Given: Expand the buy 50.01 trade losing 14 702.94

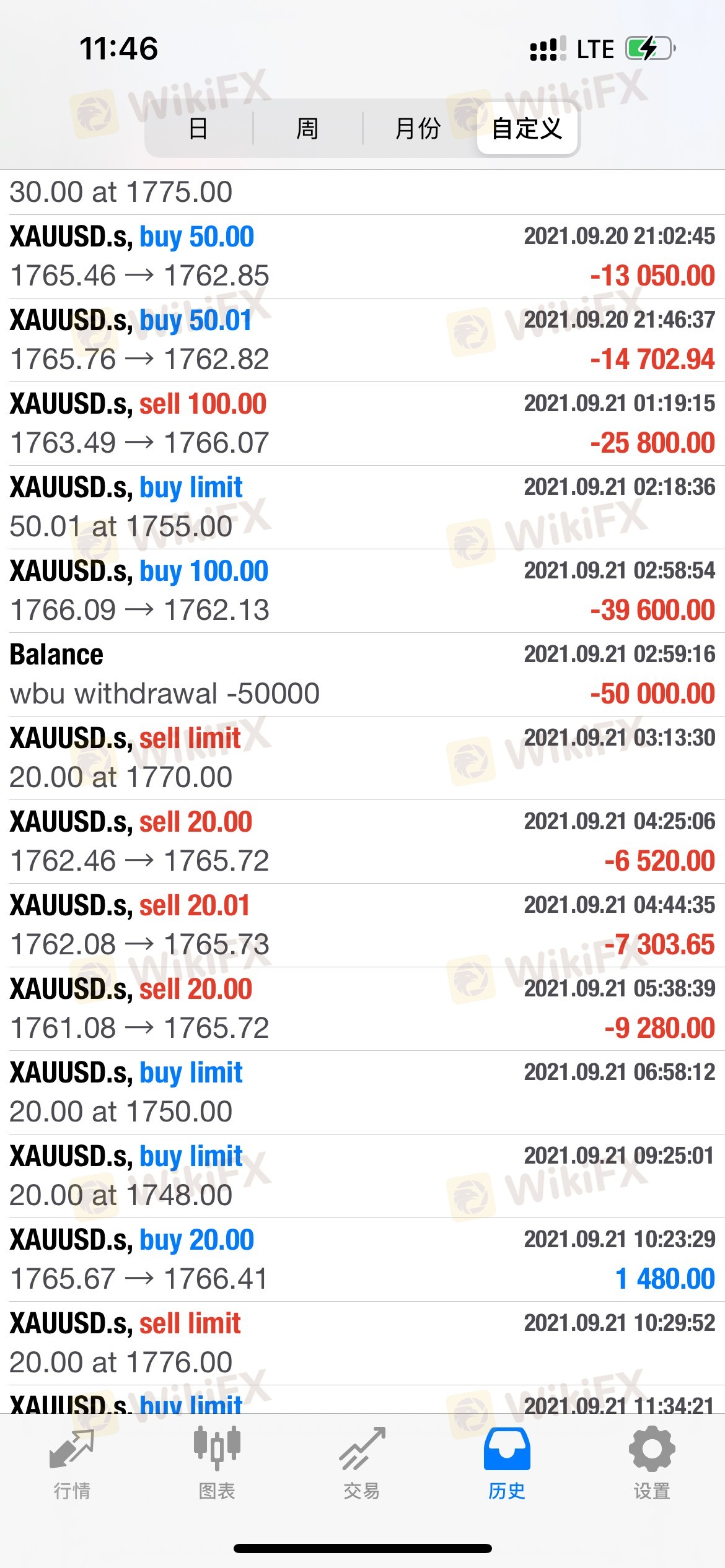Looking at the screenshot, I should 362,340.
